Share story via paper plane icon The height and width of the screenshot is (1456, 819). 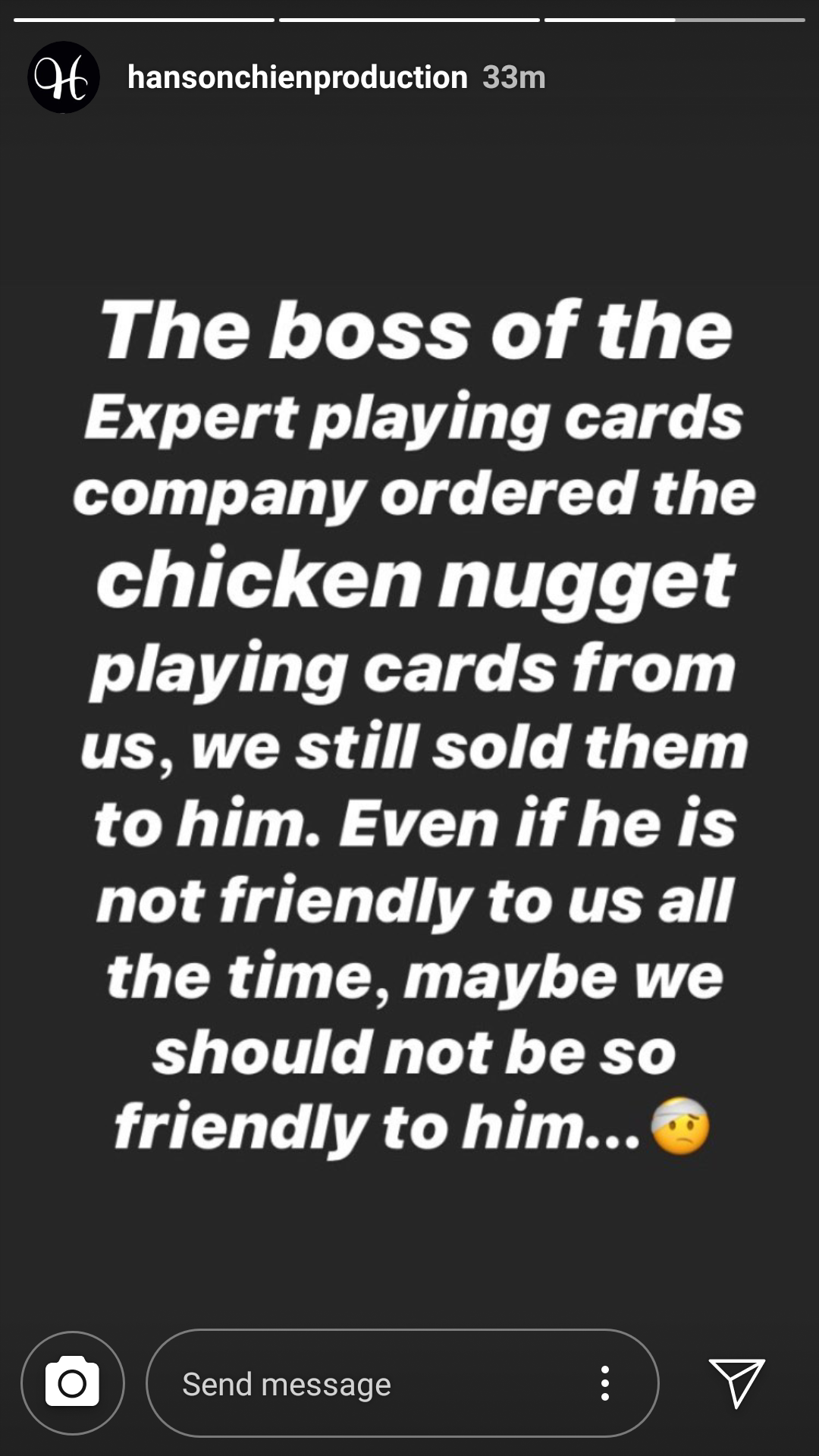click(736, 1383)
